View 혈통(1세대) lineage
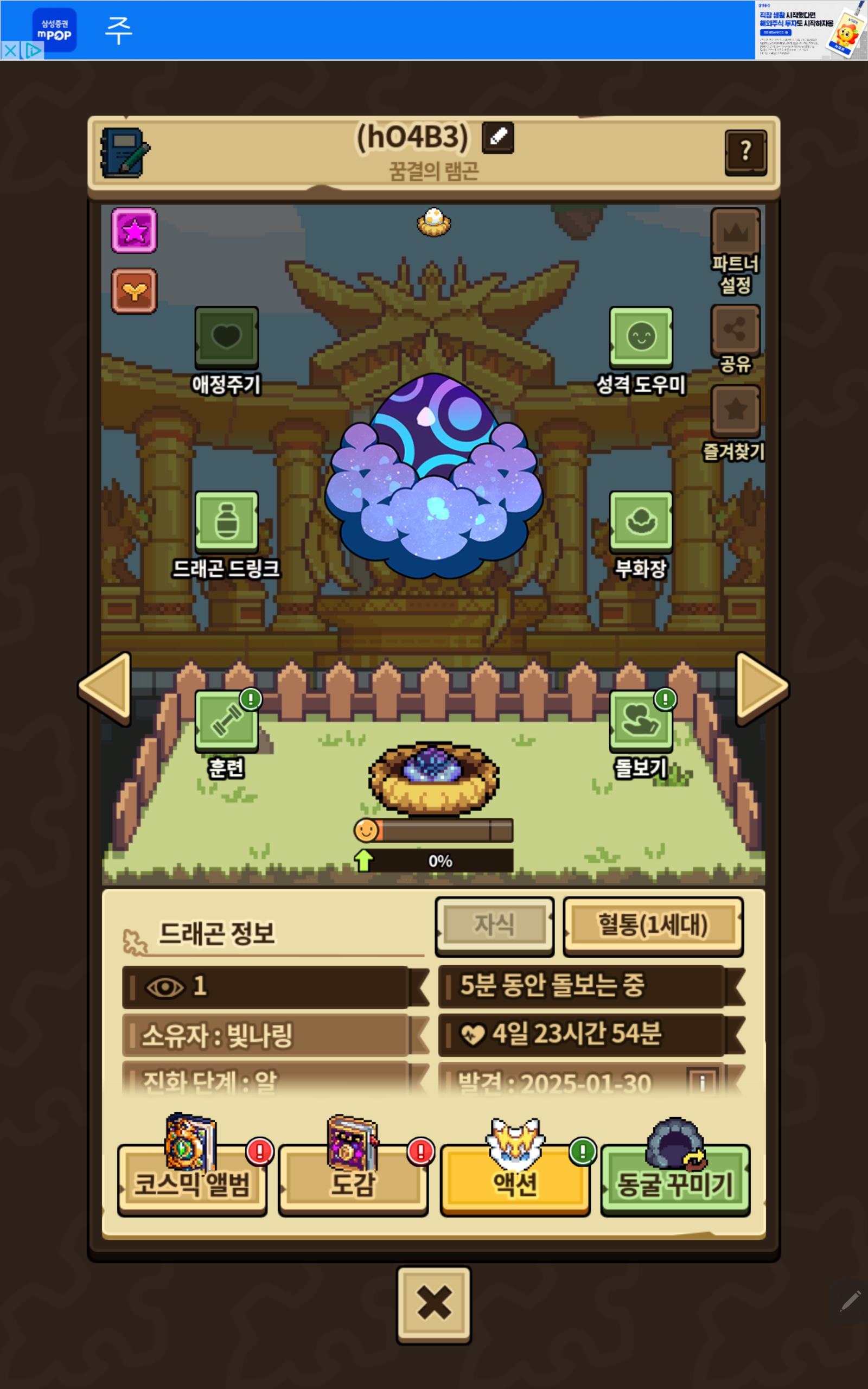The width and height of the screenshot is (868, 1389). tap(653, 926)
